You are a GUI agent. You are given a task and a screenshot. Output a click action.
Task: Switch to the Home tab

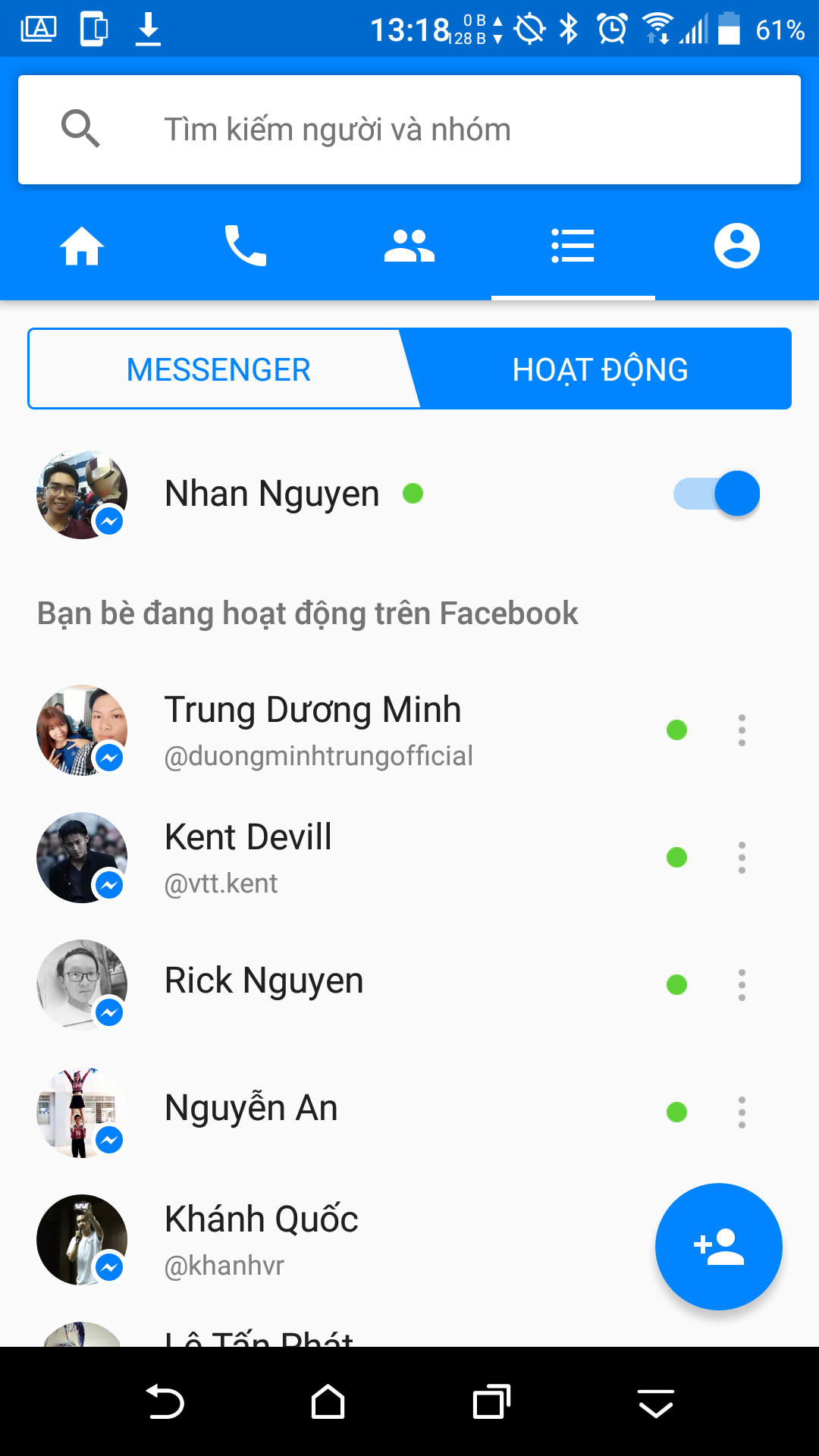[x=82, y=246]
